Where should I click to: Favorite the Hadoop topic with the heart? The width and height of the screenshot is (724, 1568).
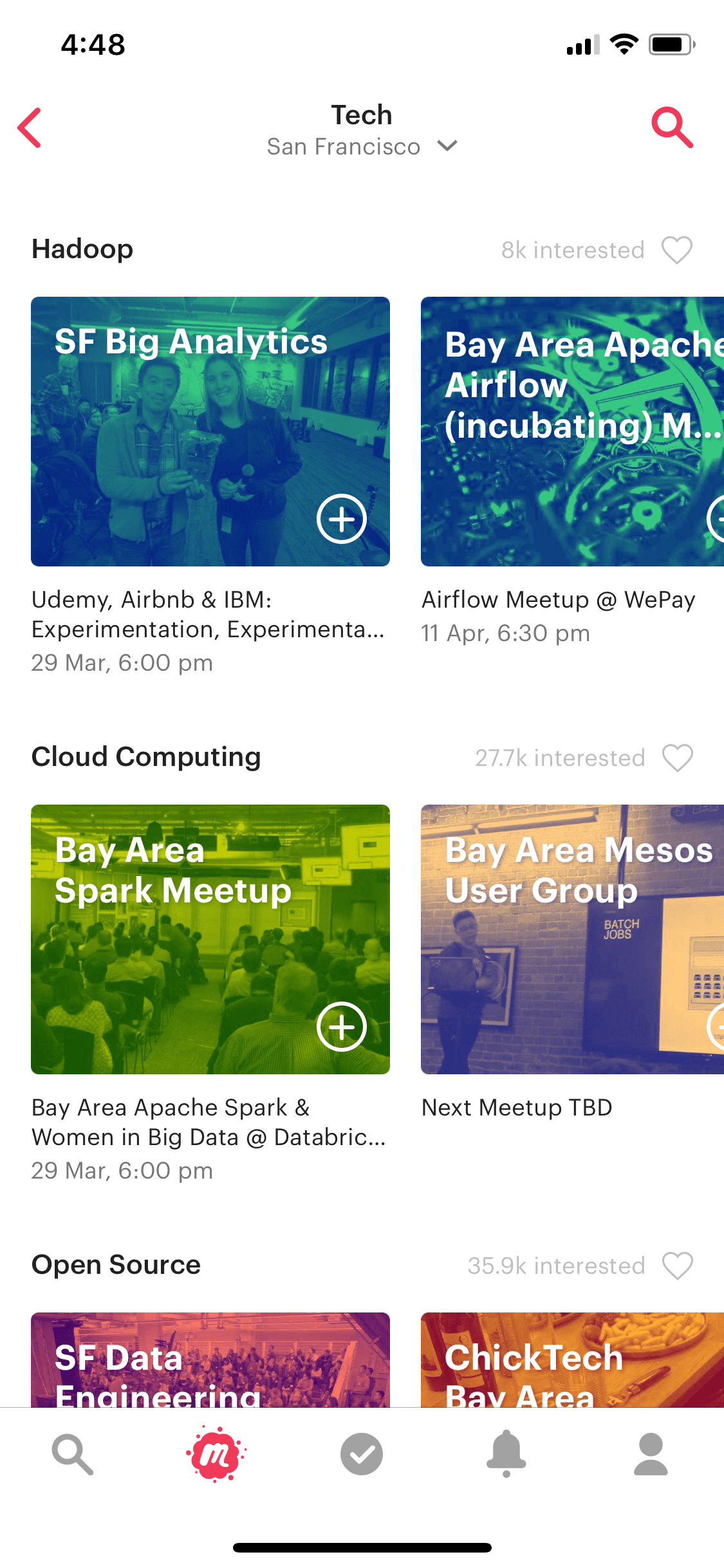coord(677,250)
